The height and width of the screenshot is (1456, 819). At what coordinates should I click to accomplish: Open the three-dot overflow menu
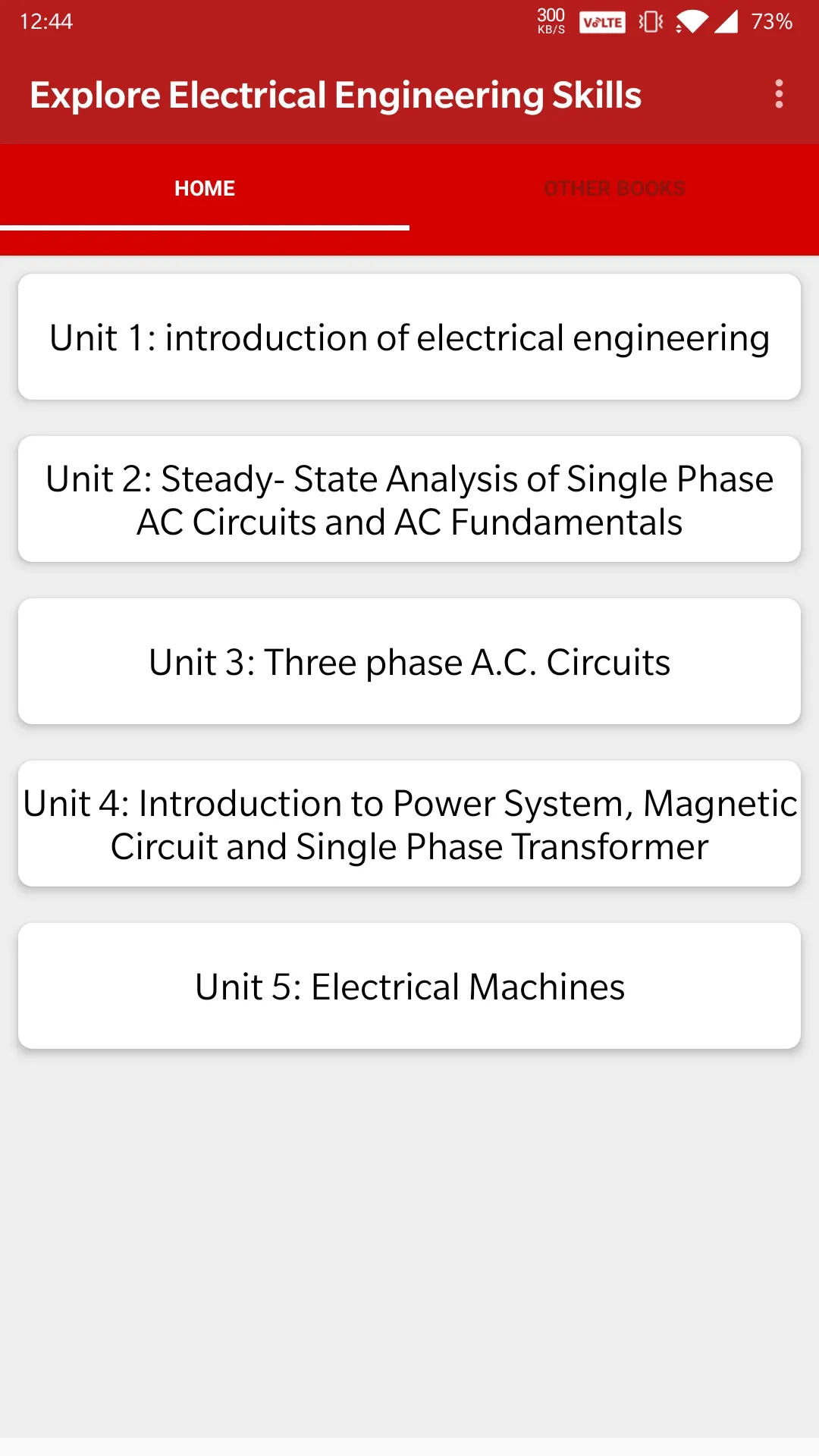click(779, 94)
